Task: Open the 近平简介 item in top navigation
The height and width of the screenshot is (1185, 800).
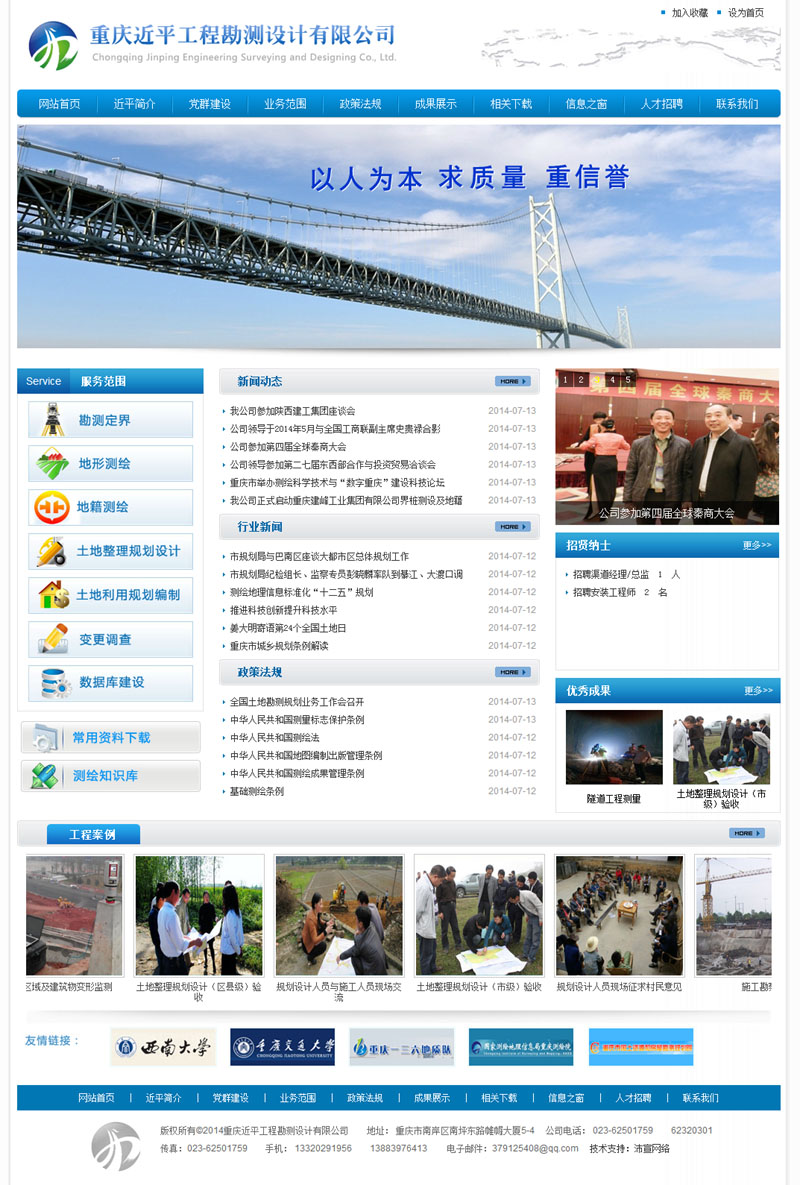Action: 134,104
